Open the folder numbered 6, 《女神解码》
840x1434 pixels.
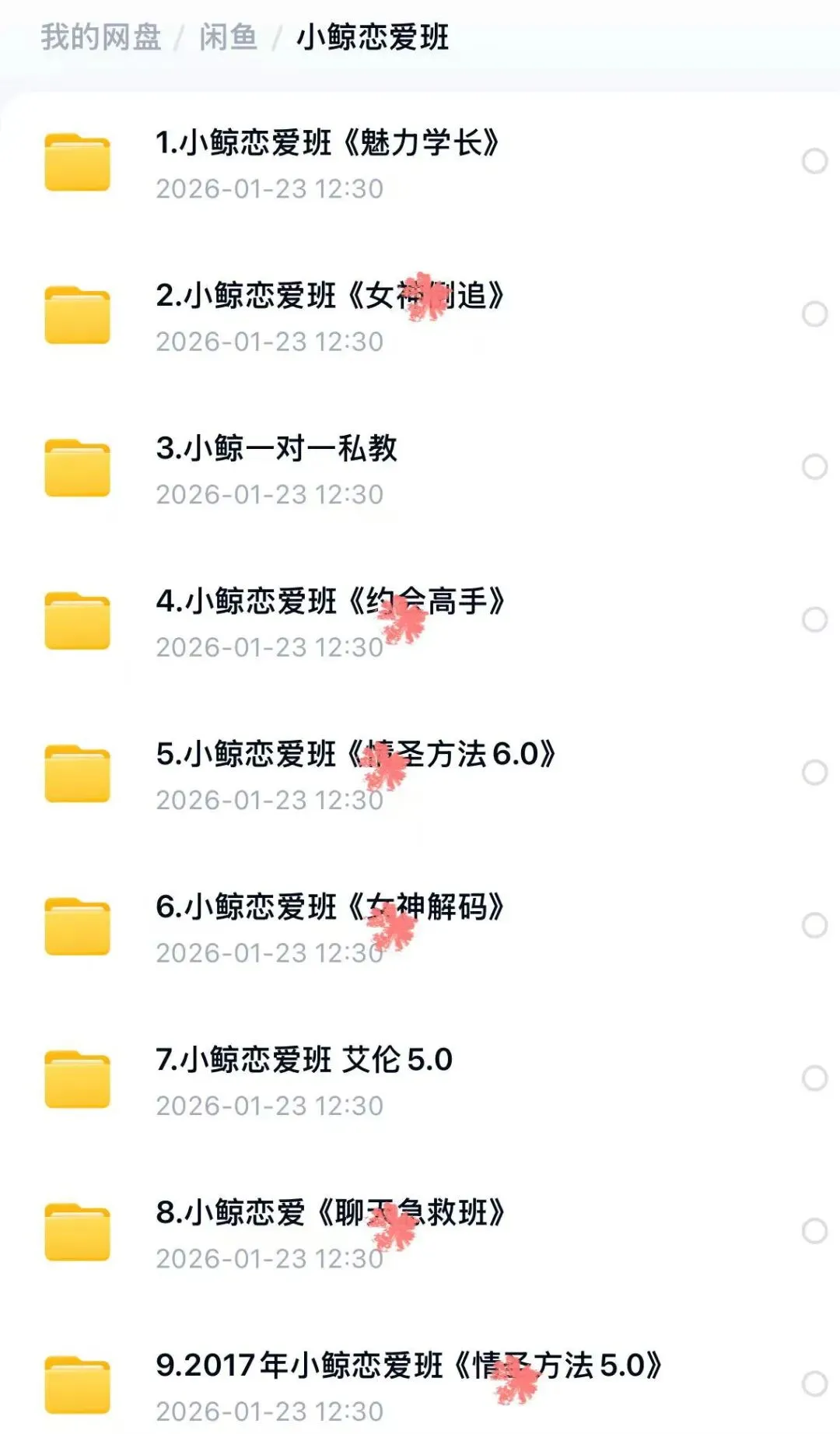[x=330, y=908]
